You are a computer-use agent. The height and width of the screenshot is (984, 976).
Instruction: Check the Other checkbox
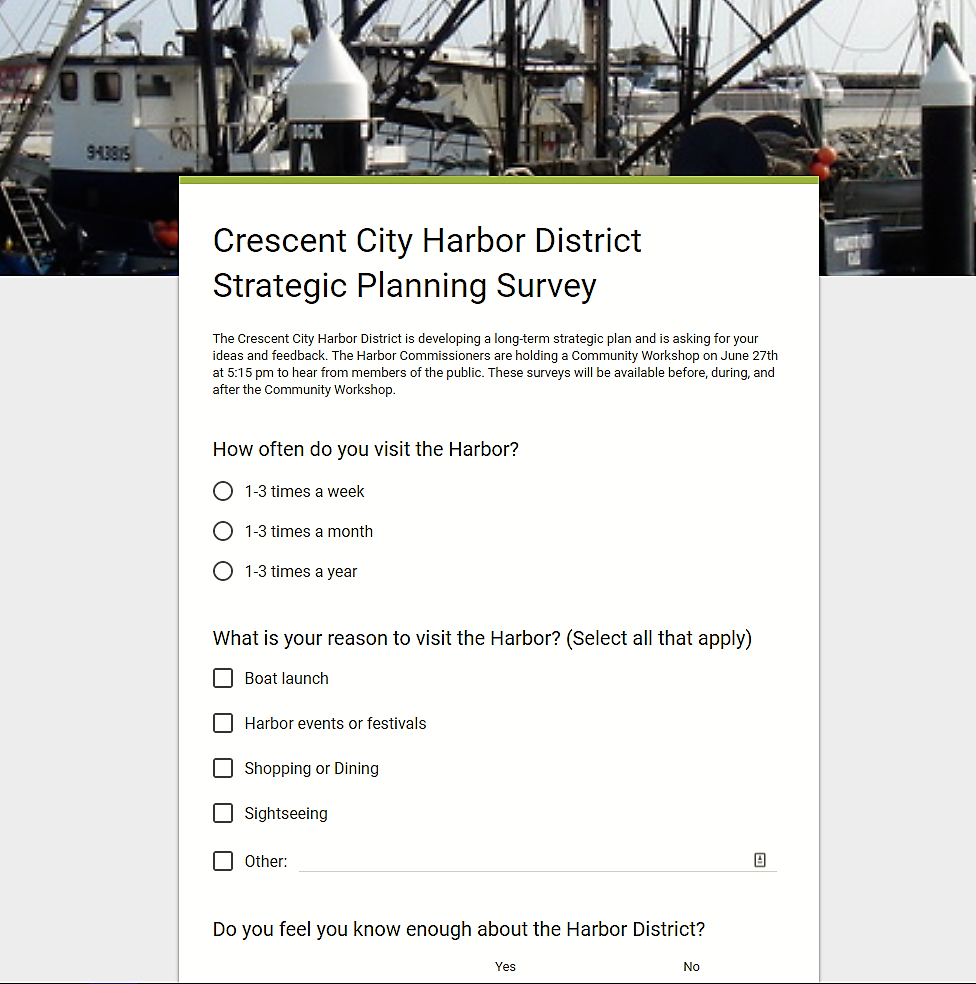(x=223, y=861)
